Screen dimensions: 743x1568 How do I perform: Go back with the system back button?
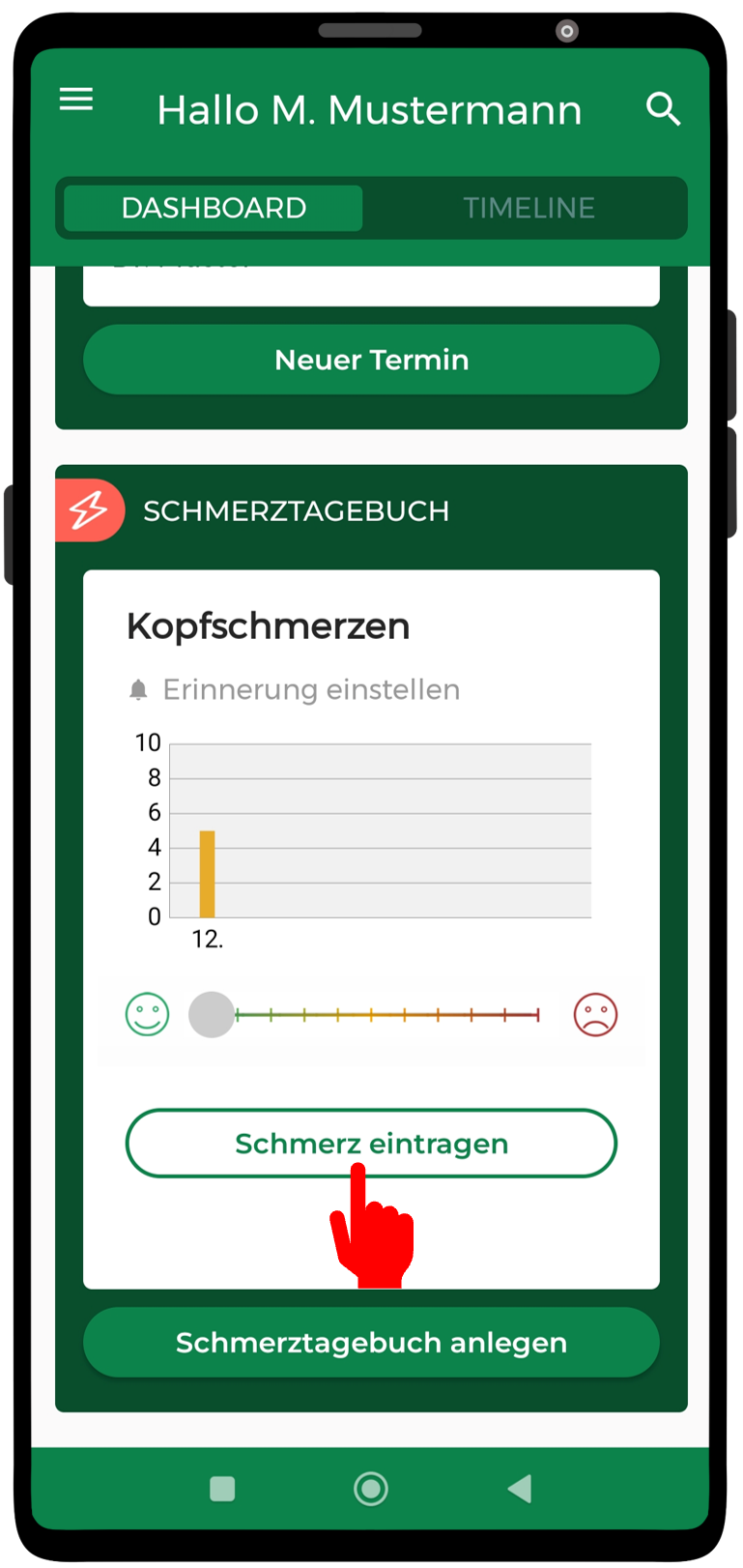point(521,1489)
